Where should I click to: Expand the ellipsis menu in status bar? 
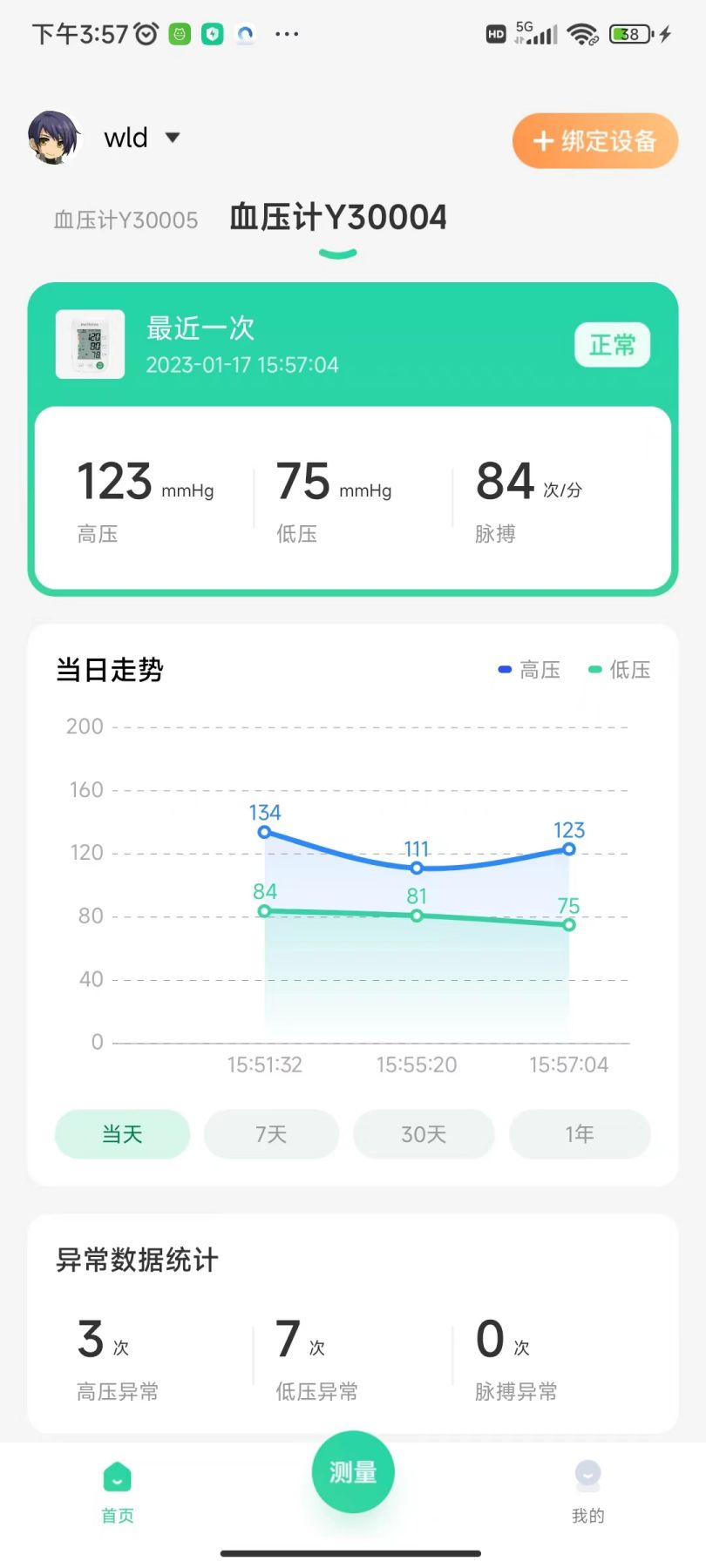coord(287,33)
